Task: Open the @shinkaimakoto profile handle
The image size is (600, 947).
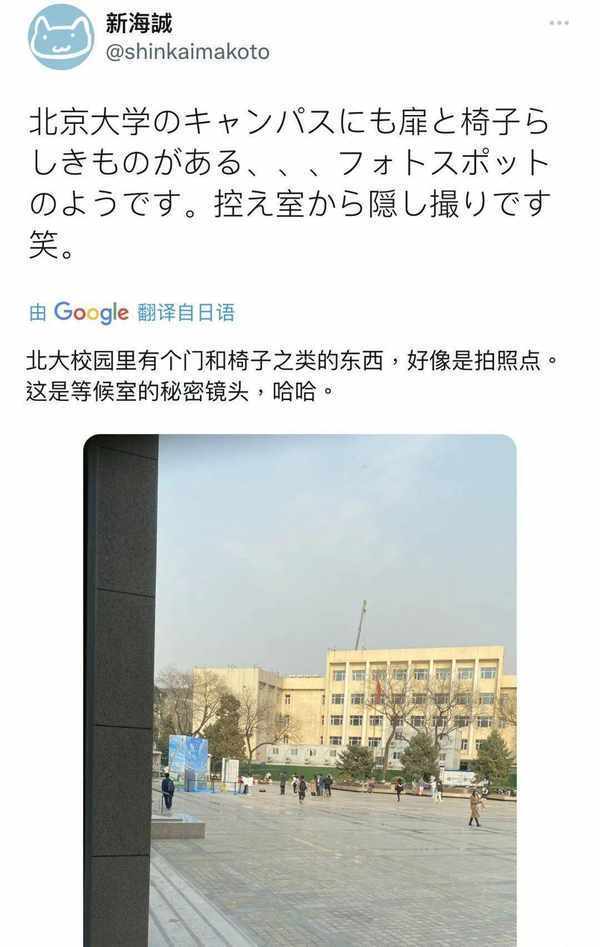Action: pos(187,52)
